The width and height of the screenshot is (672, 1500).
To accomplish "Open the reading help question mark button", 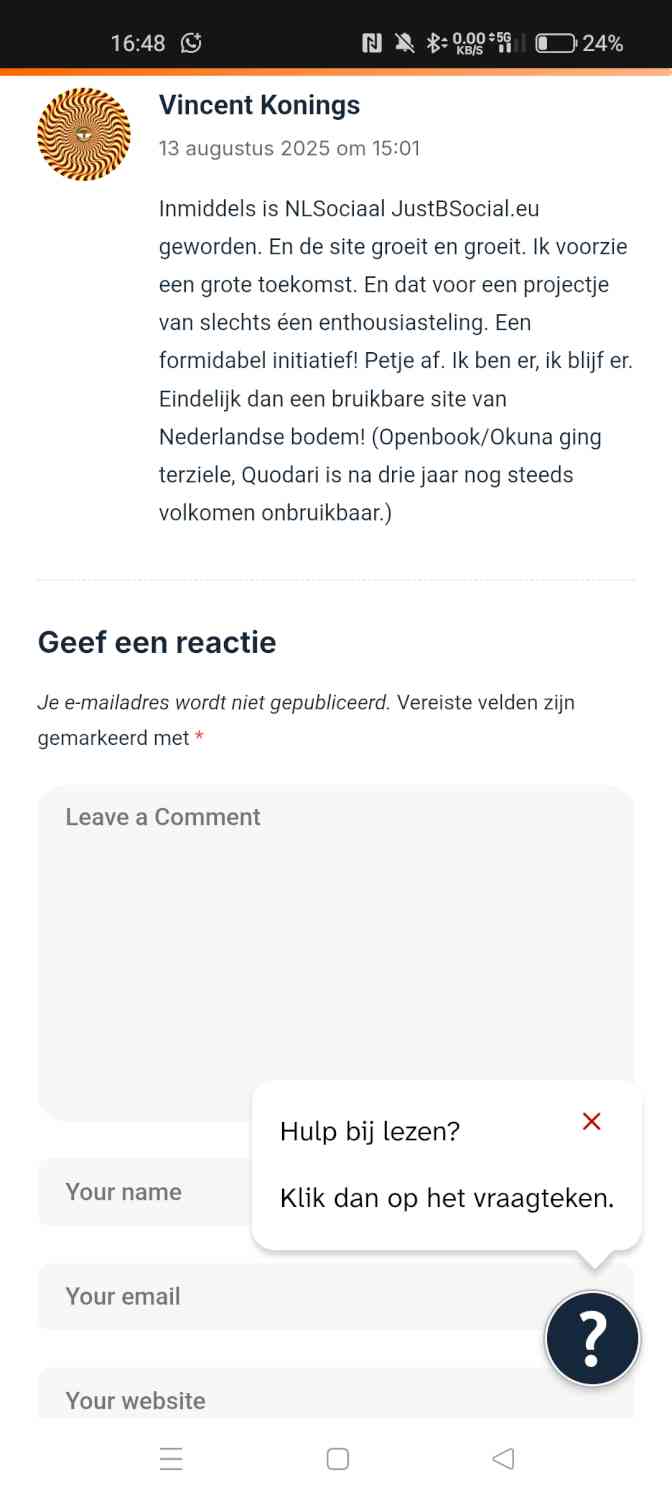I will click(592, 1338).
